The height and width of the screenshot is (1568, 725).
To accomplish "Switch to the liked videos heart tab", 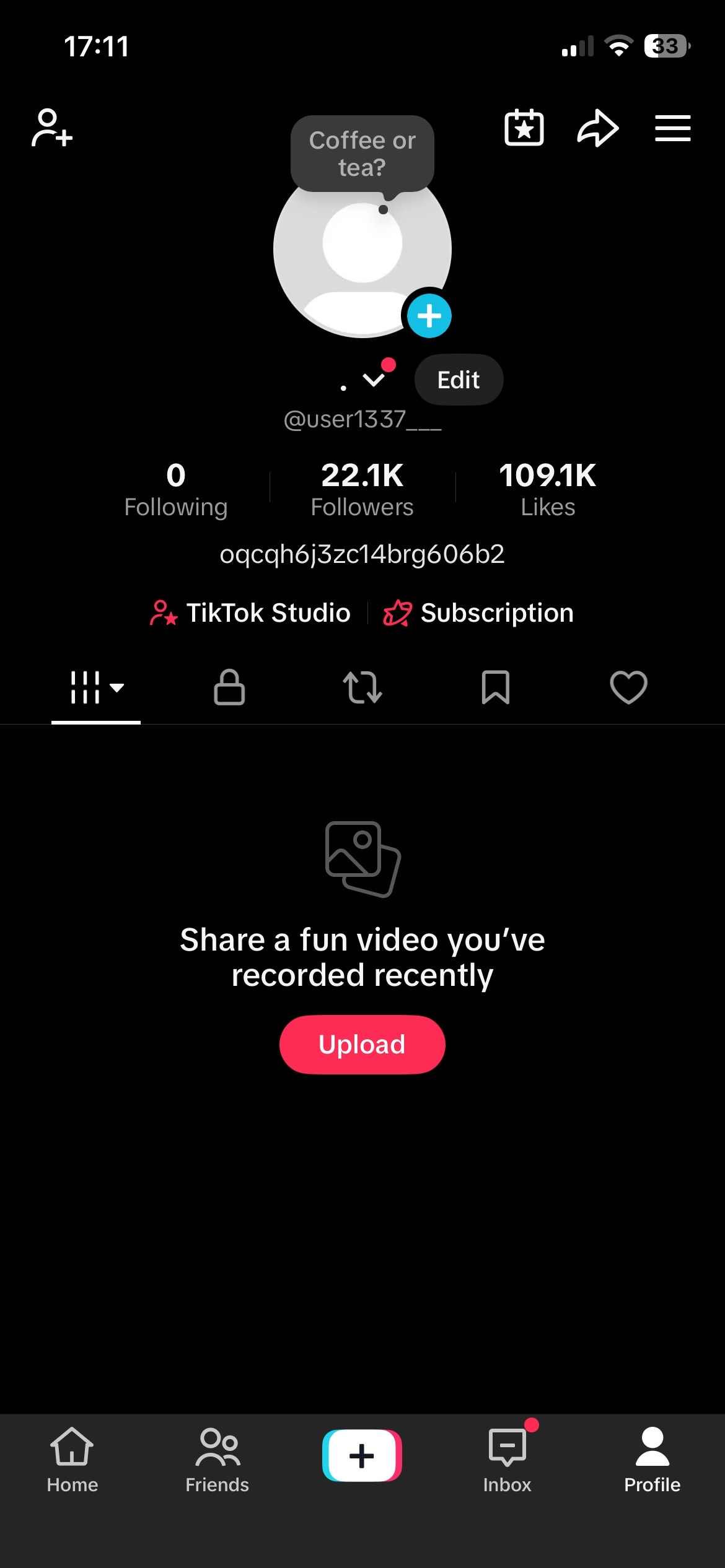I will click(628, 687).
